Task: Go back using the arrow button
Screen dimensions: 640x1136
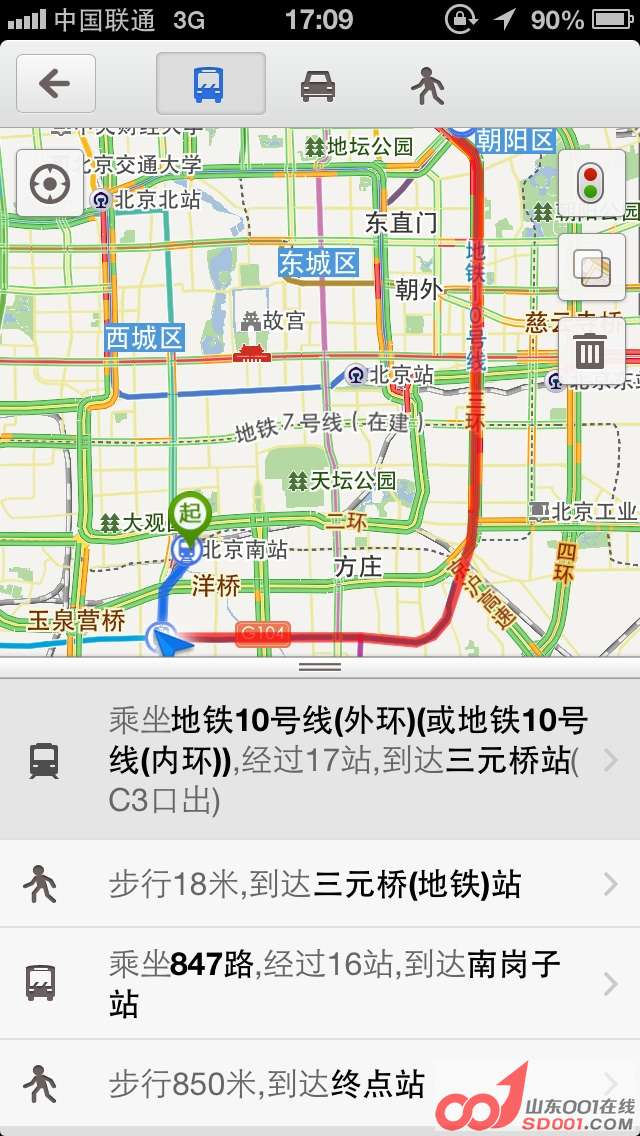Action: pyautogui.click(x=55, y=84)
